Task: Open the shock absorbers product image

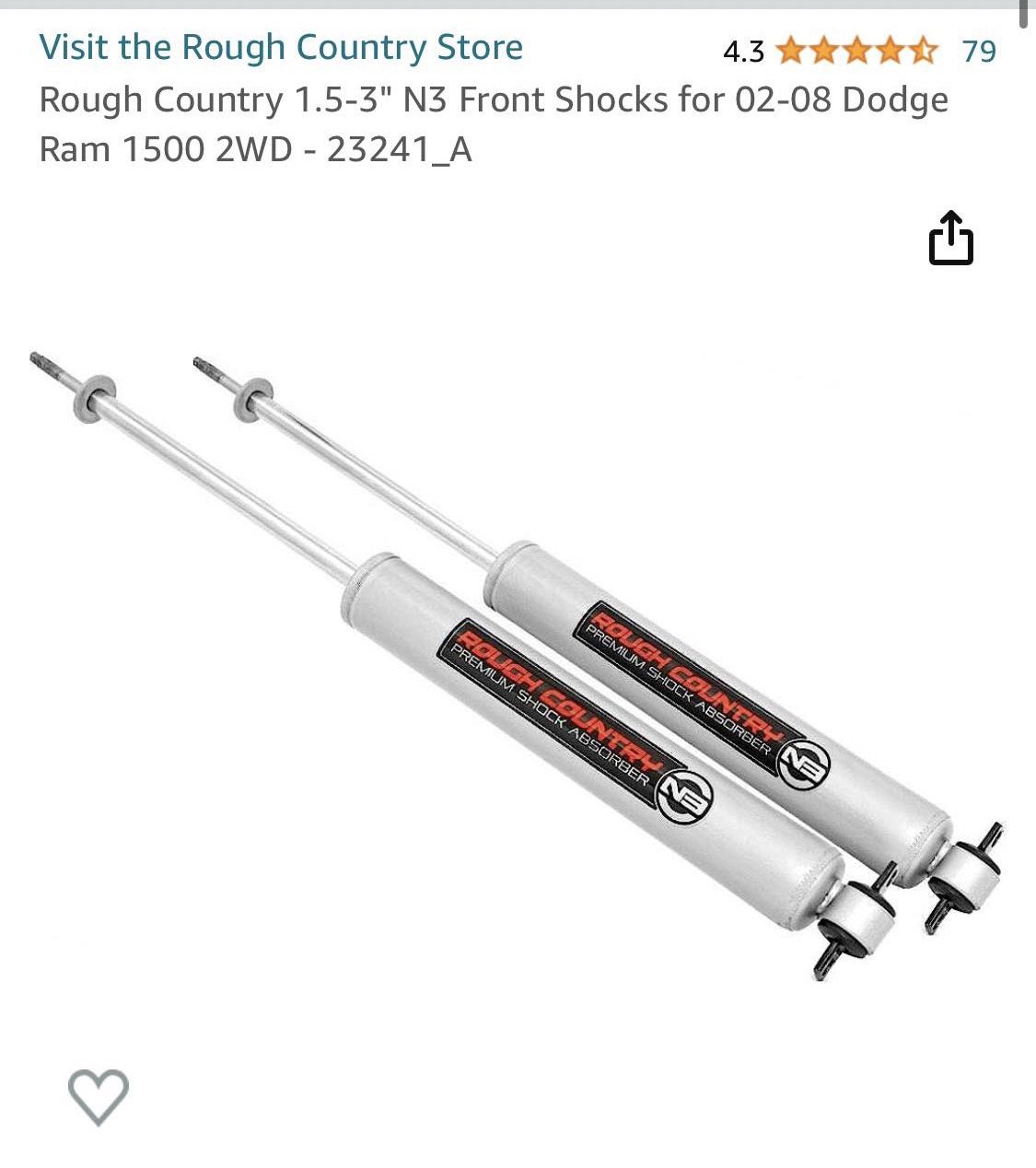Action: coord(517,665)
